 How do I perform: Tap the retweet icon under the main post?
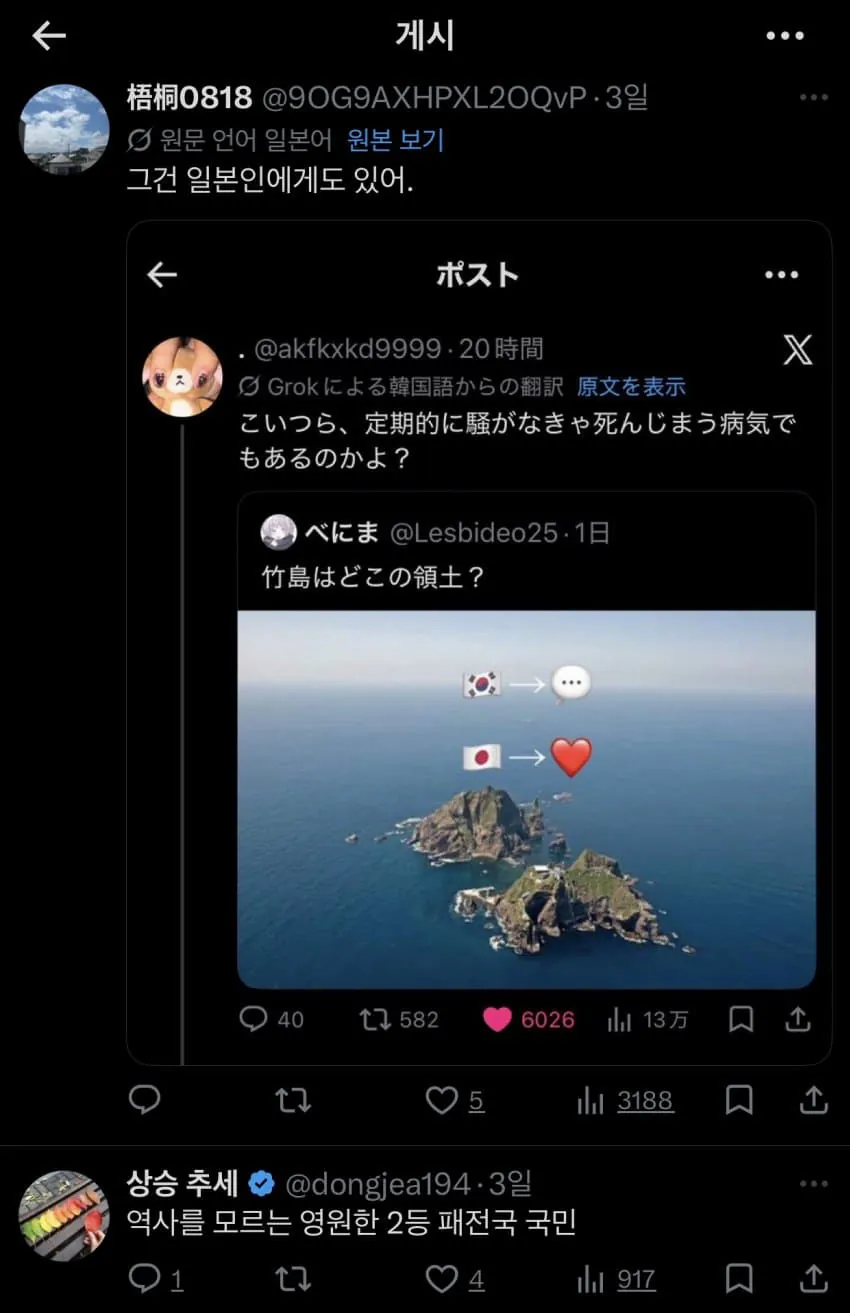pyautogui.click(x=293, y=1100)
